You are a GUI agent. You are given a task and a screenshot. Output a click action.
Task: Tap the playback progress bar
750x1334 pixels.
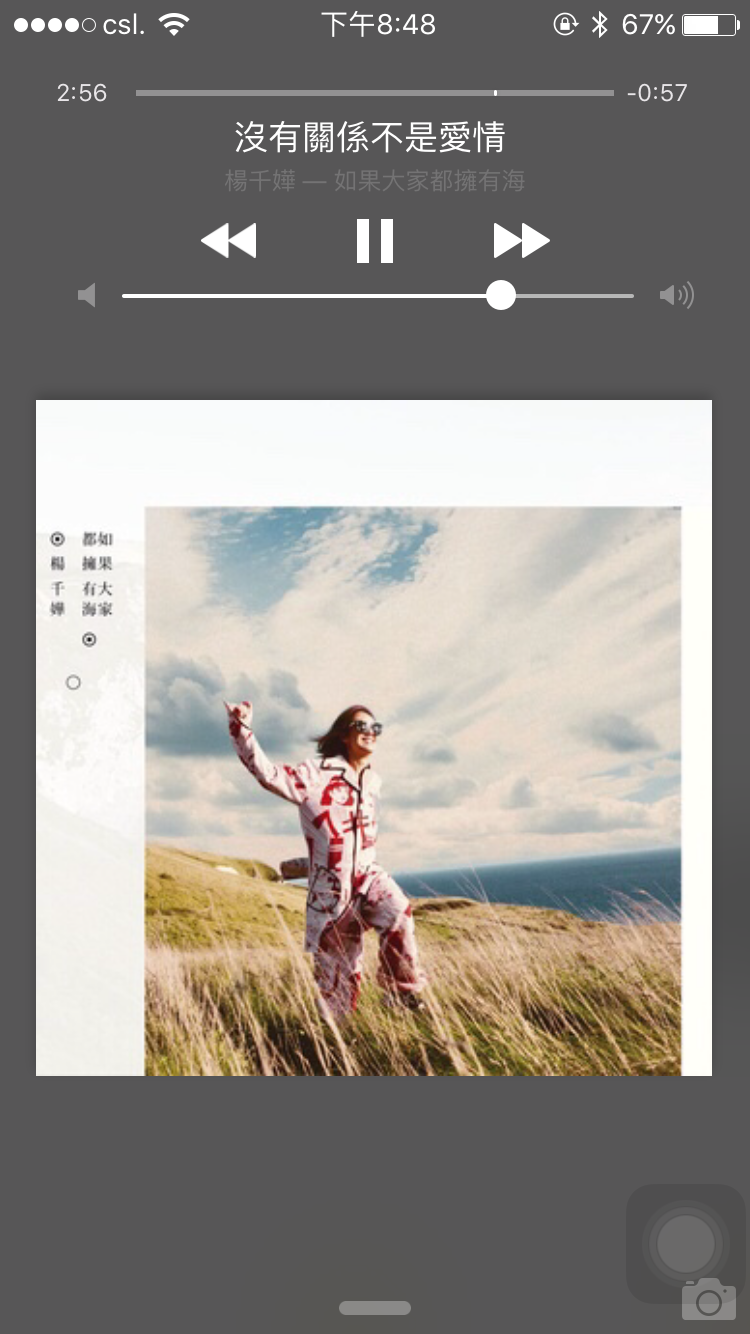(374, 93)
